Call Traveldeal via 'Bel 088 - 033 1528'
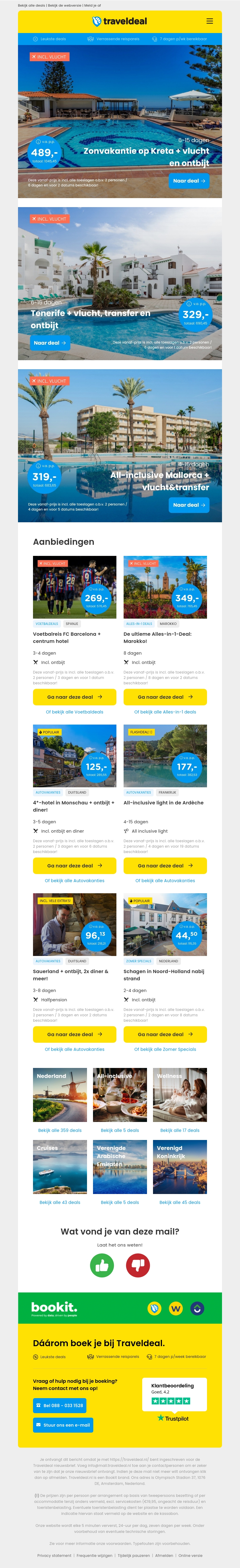The width and height of the screenshot is (240, 1568). pyautogui.click(x=59, y=1406)
